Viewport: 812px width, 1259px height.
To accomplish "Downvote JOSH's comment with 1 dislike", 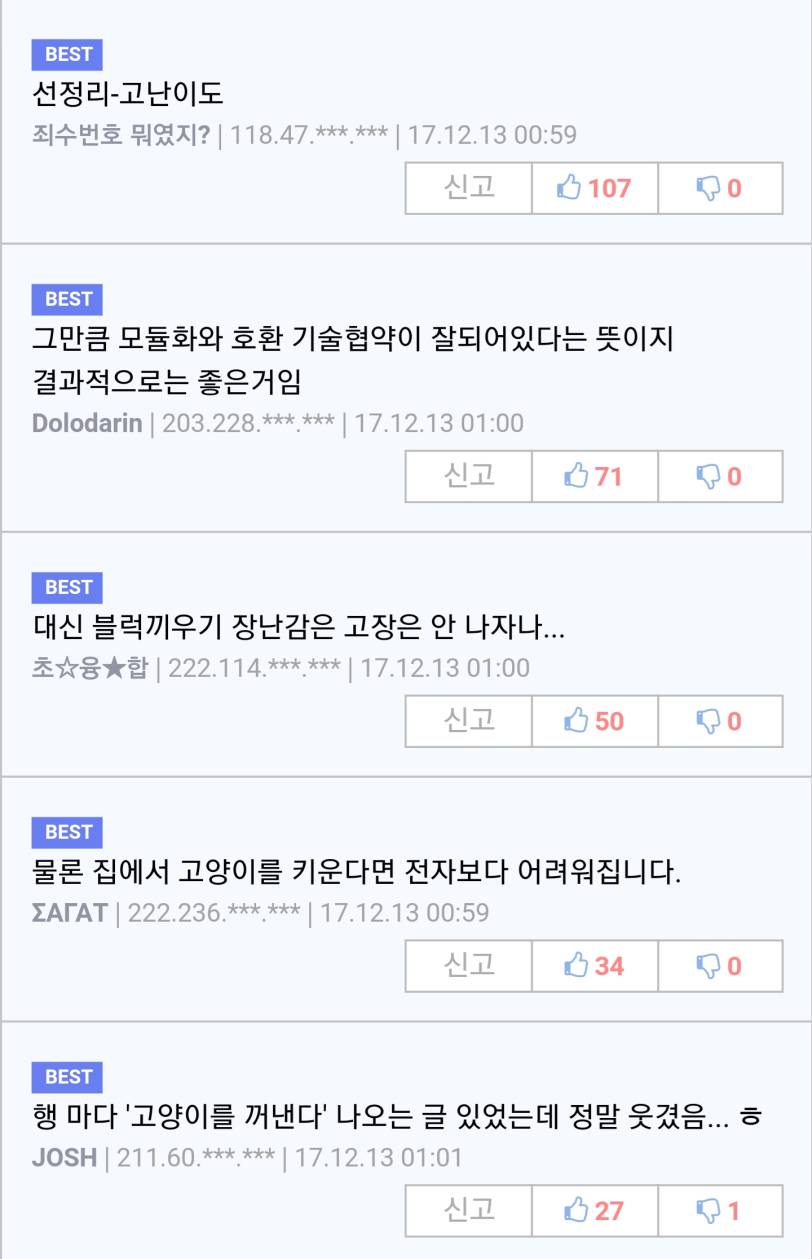I will point(720,1211).
